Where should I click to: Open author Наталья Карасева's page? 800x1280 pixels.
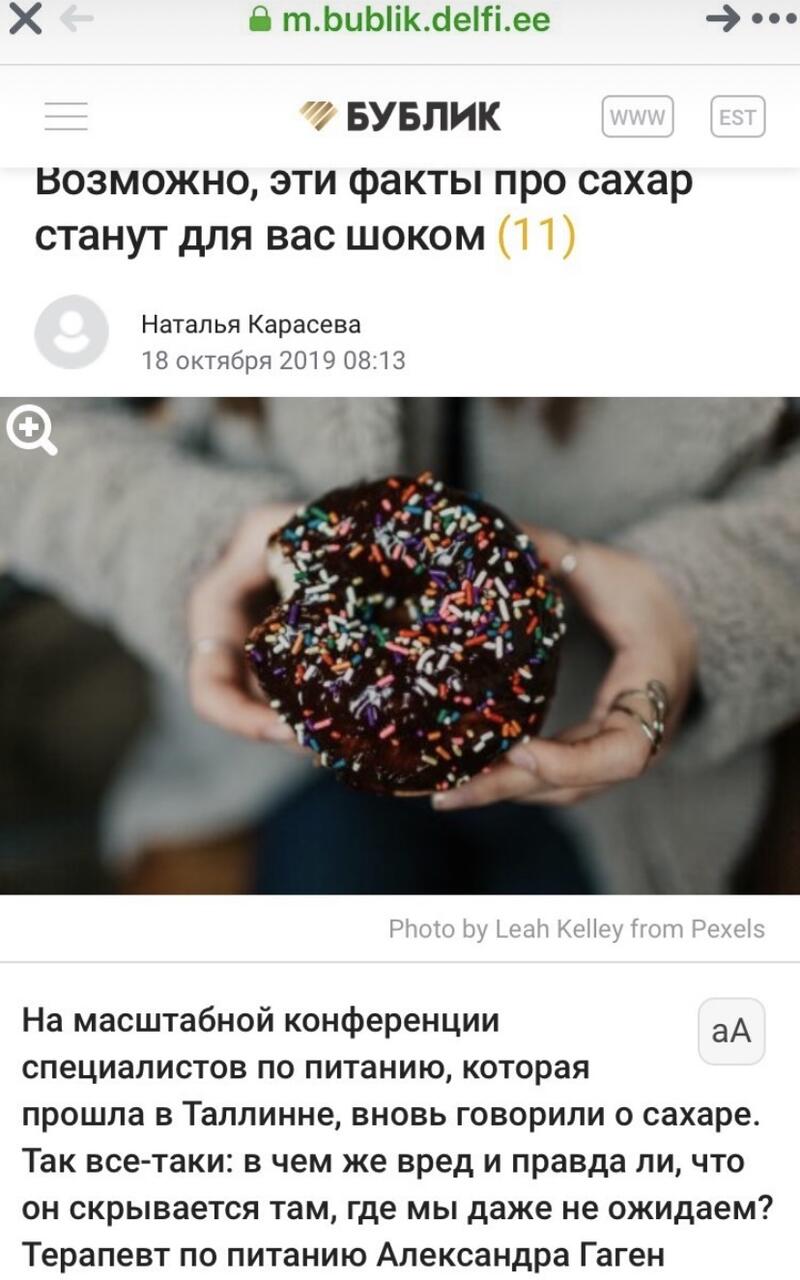point(250,324)
